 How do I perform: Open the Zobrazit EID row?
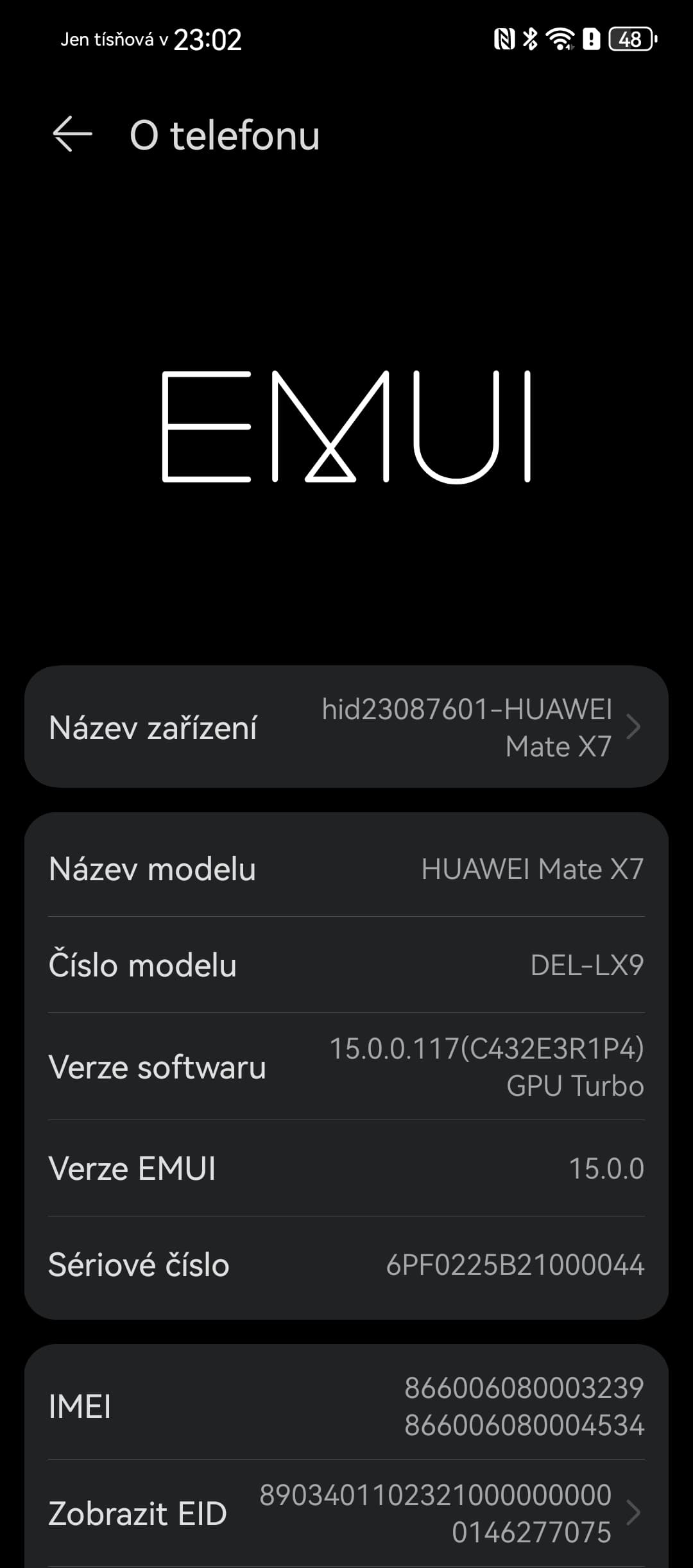[x=346, y=1513]
